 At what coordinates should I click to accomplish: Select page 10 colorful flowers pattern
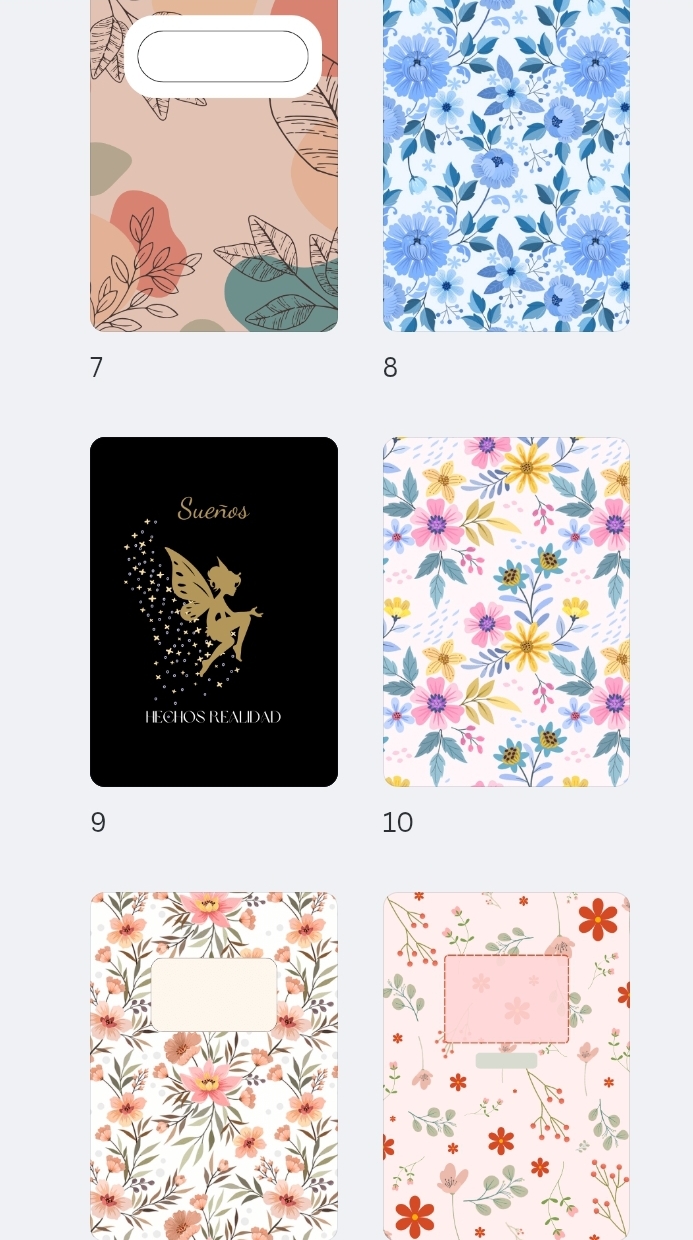[x=506, y=611]
